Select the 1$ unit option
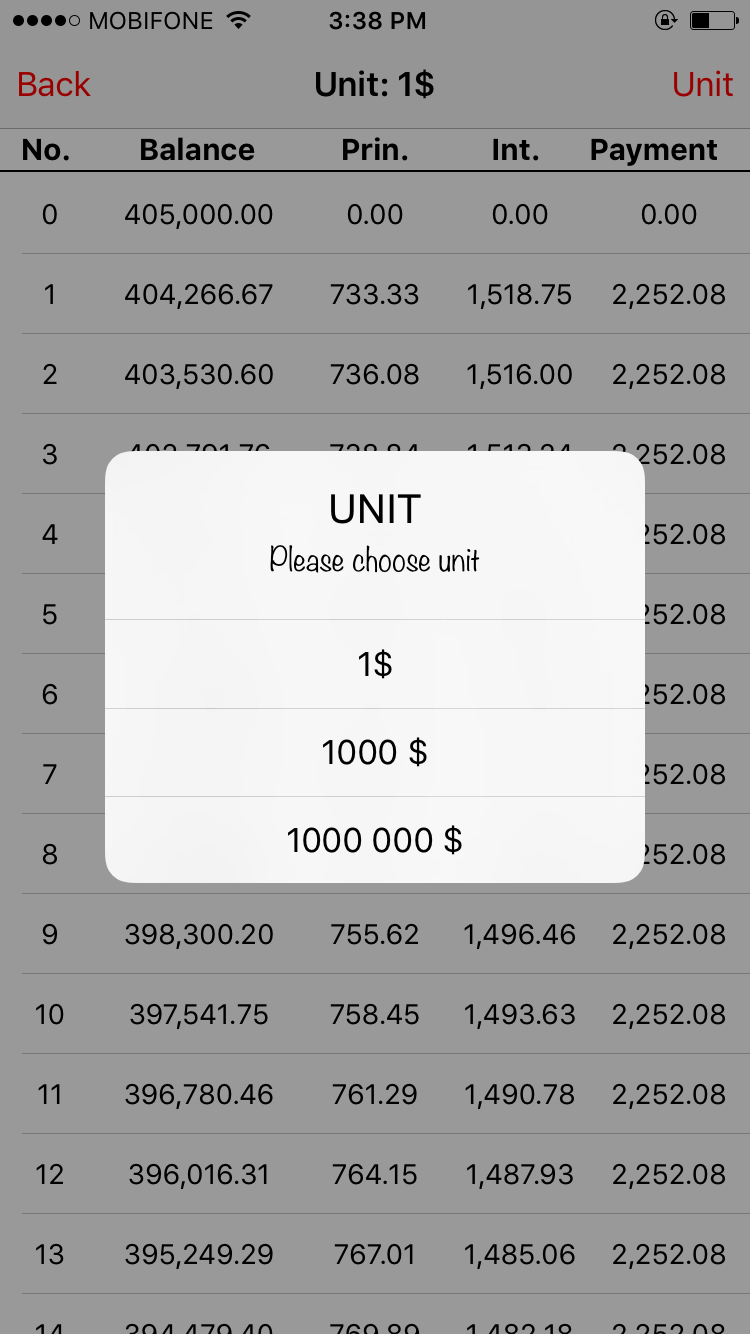 click(375, 664)
